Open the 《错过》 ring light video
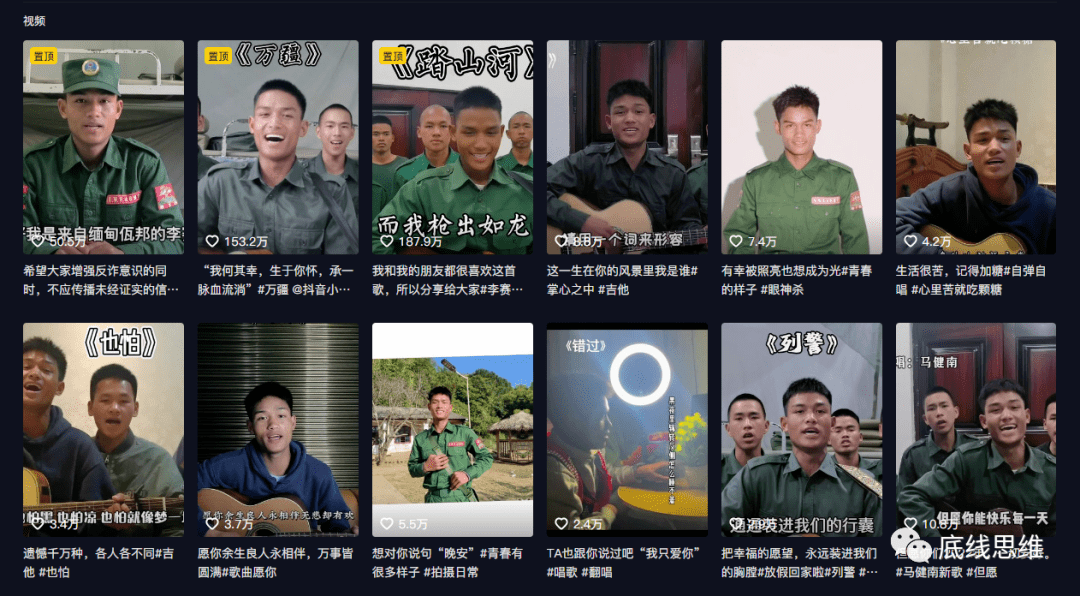 (627, 429)
